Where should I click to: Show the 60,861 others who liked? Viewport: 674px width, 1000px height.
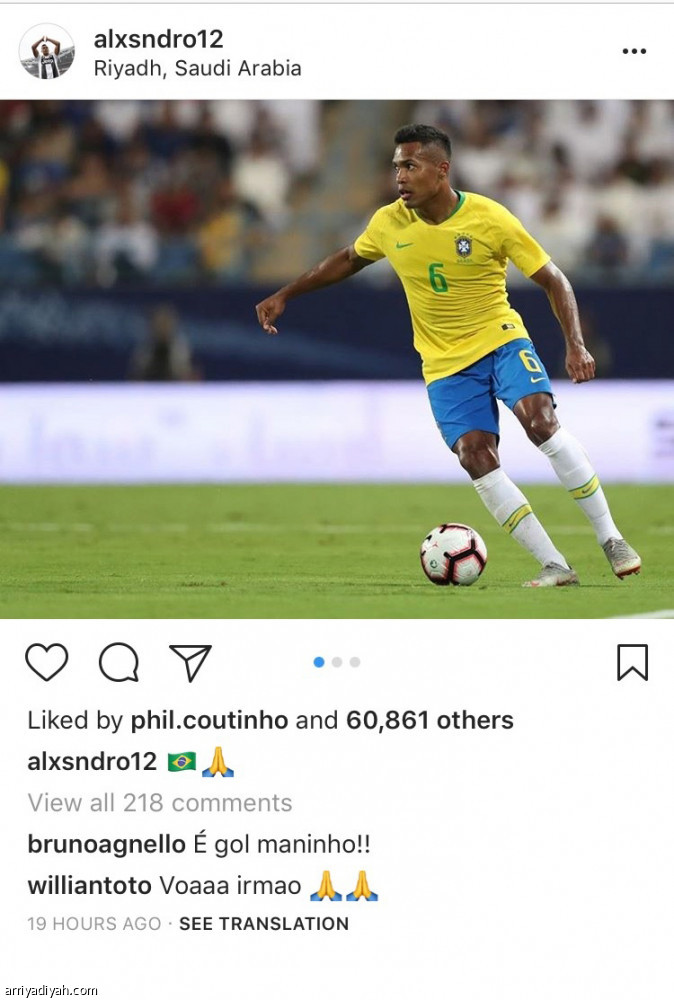click(x=429, y=720)
